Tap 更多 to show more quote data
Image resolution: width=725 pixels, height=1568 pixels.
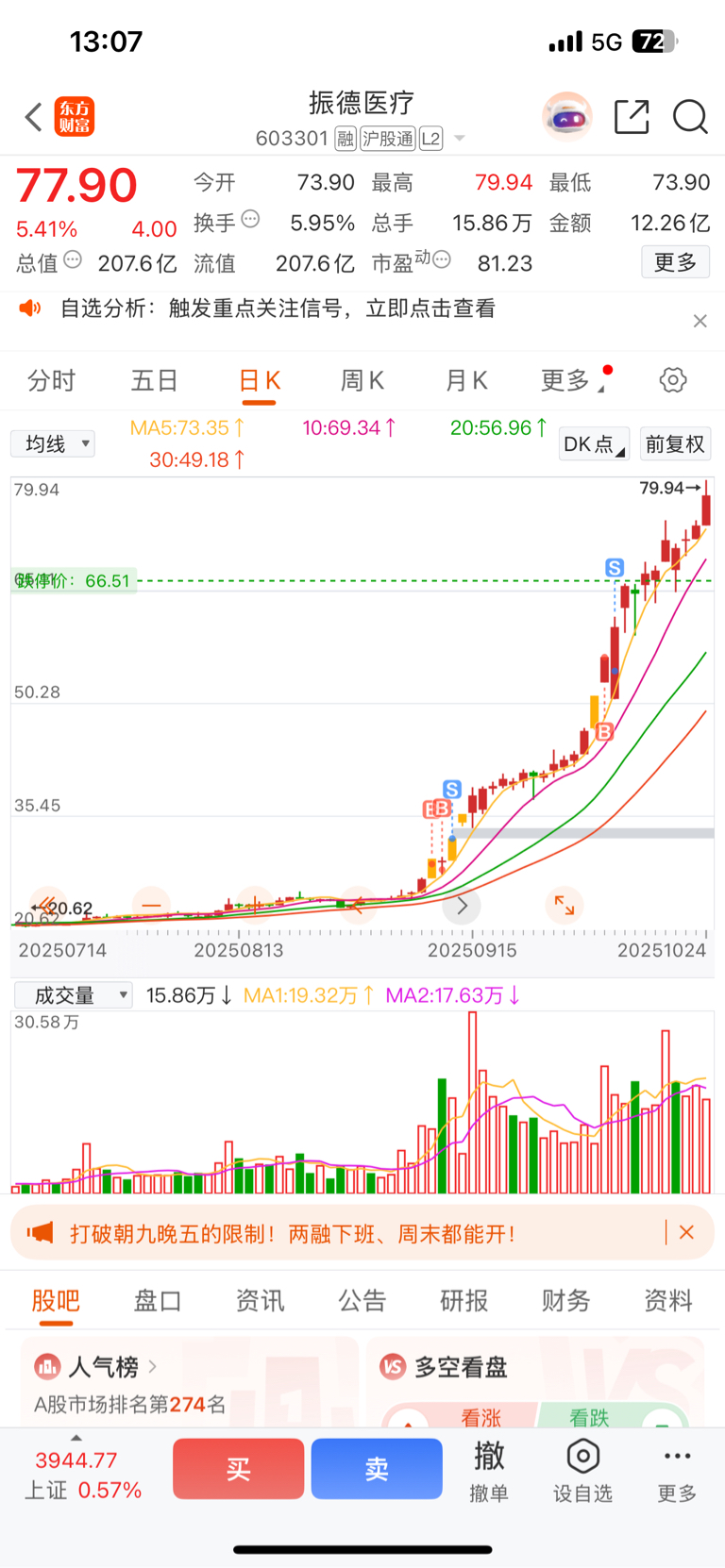coord(675,262)
